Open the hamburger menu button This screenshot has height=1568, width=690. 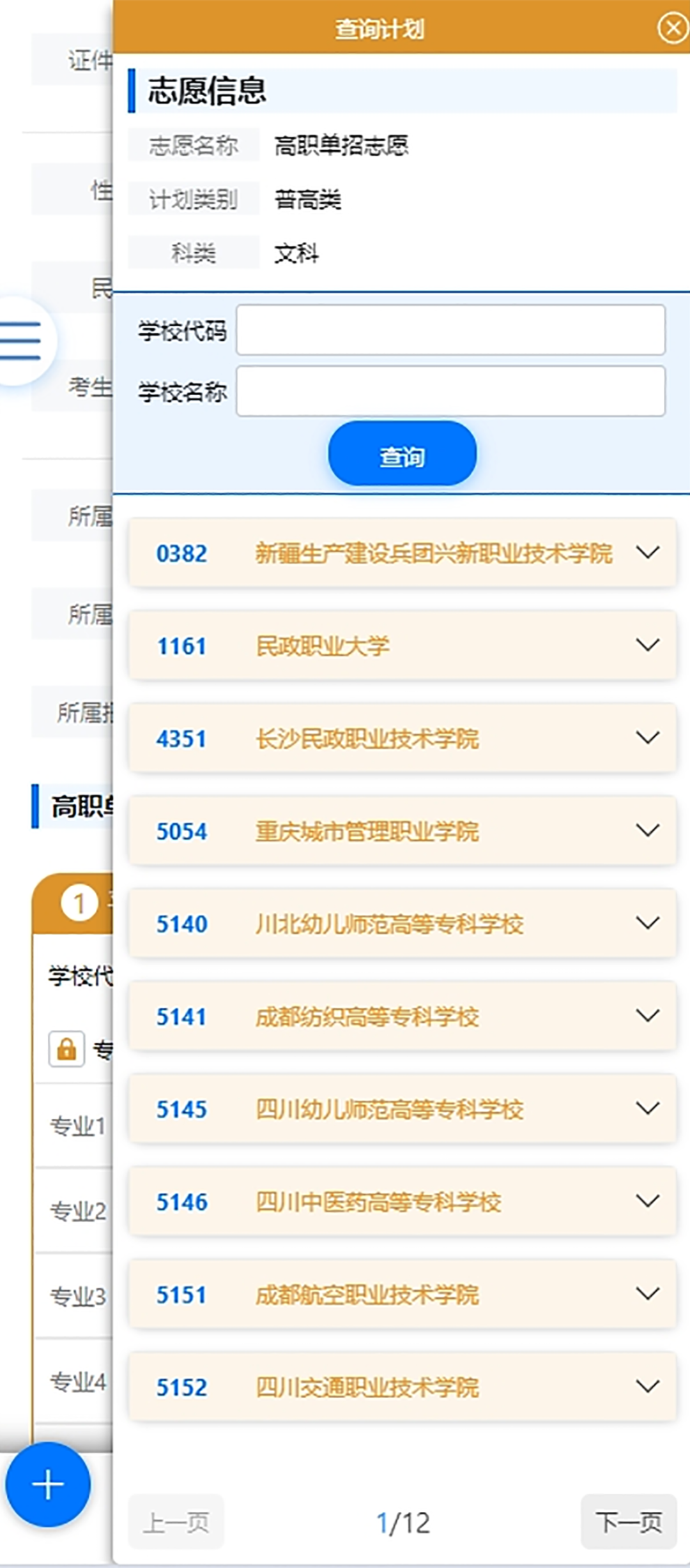(22, 340)
